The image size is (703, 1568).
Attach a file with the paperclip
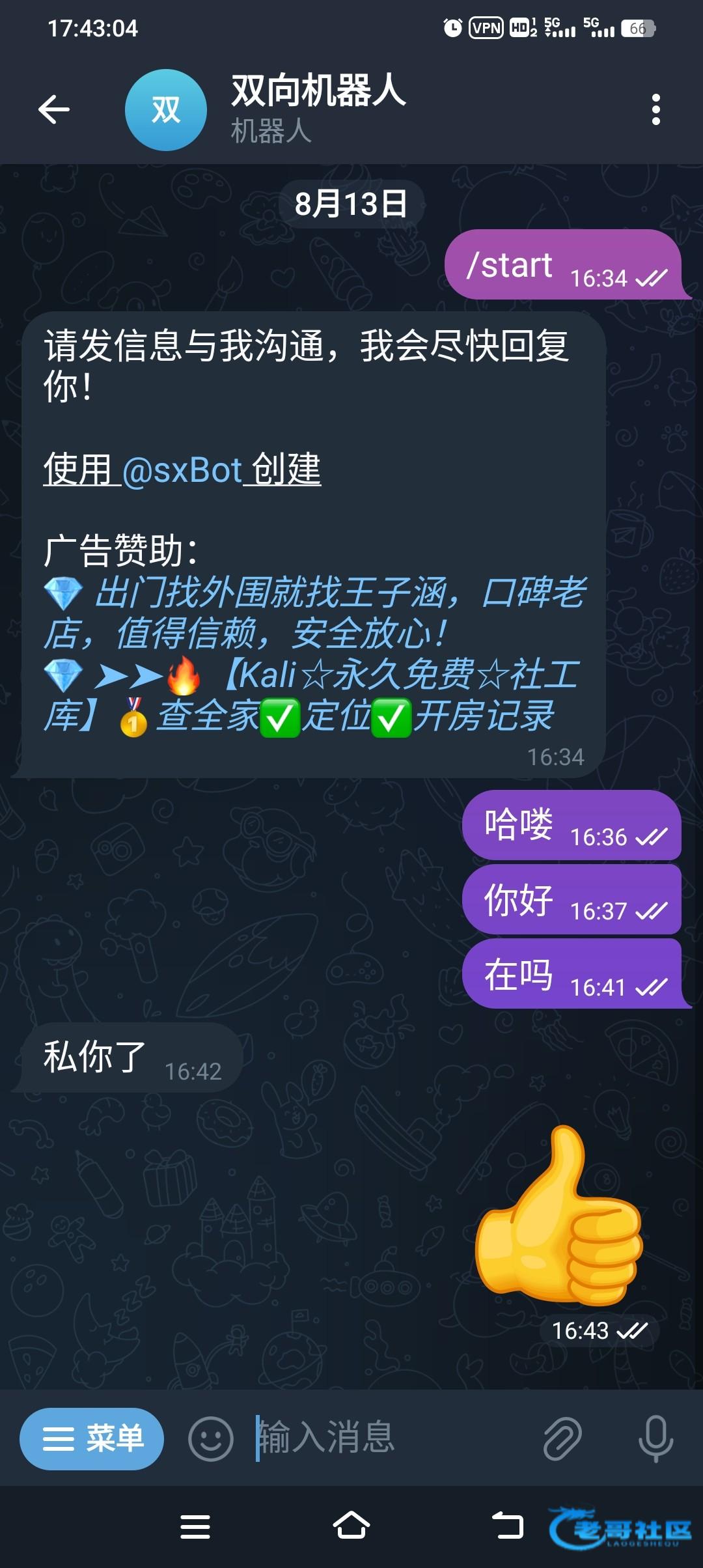pyautogui.click(x=562, y=1438)
